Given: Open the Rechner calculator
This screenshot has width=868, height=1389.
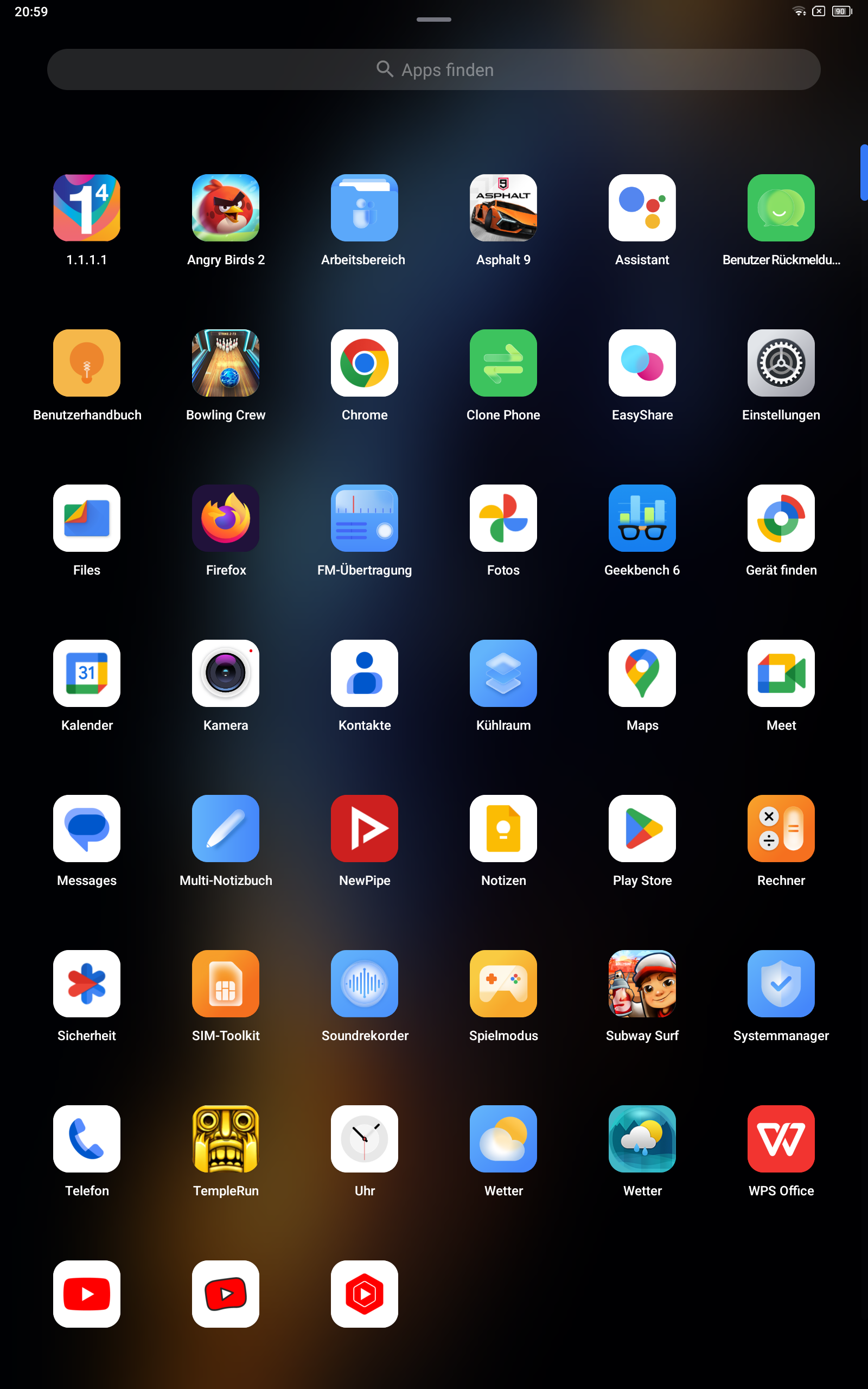Looking at the screenshot, I should (x=781, y=828).
